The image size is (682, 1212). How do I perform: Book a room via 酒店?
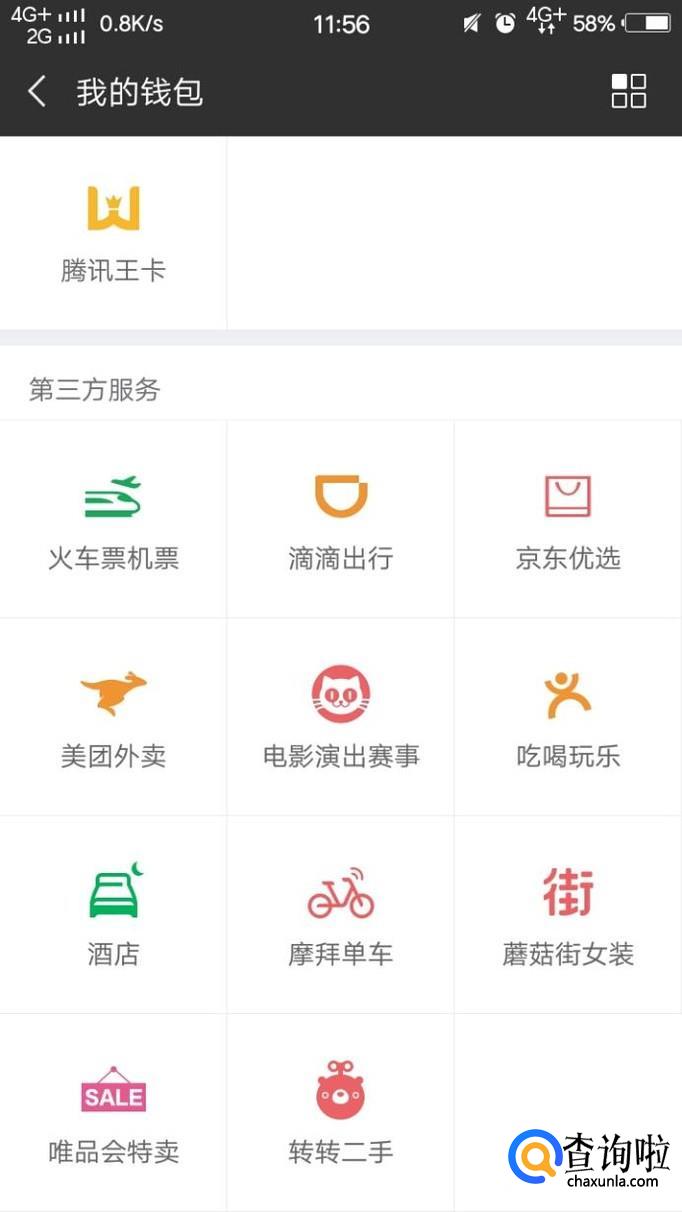(113, 915)
